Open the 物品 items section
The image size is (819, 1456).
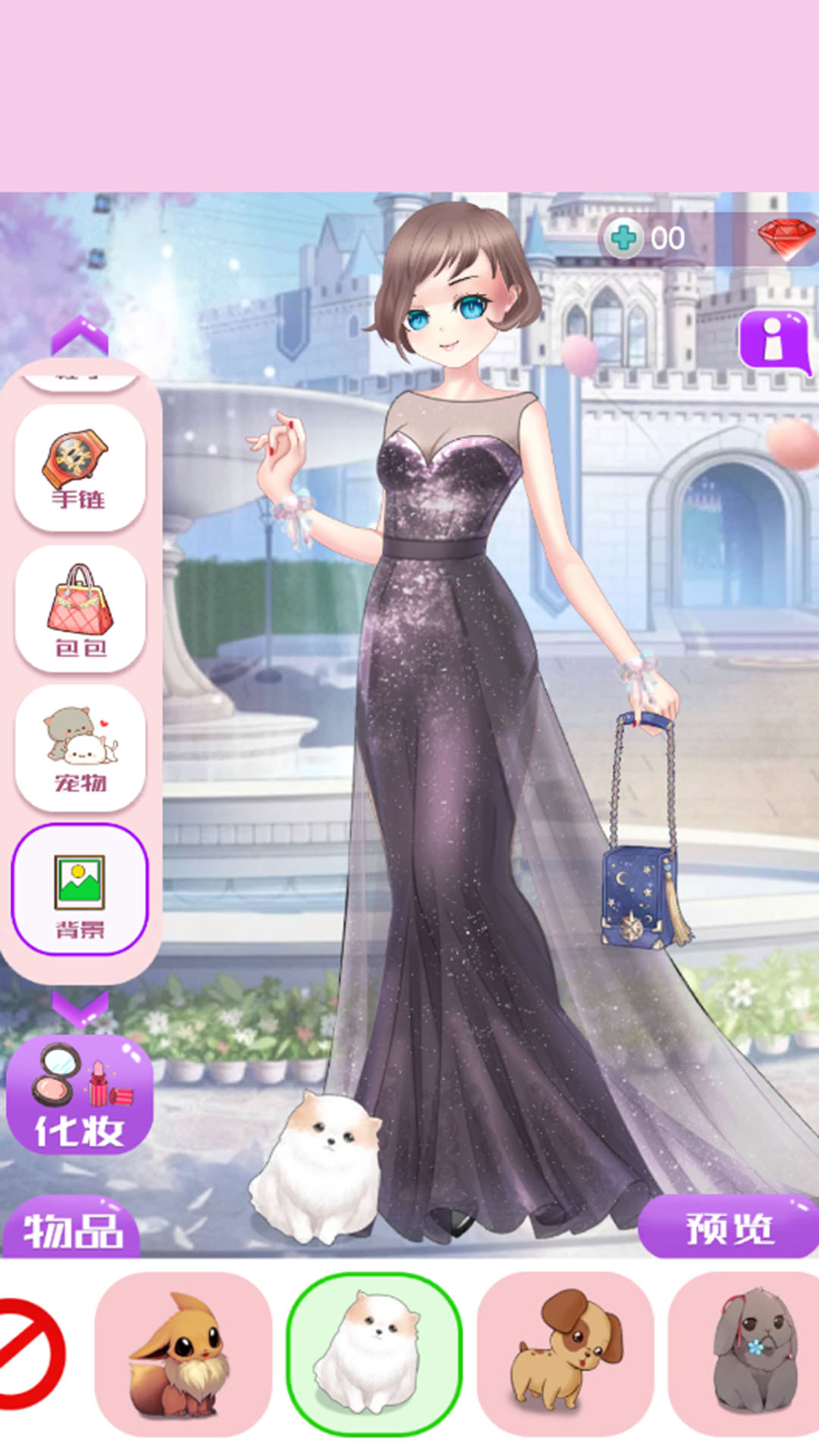(x=72, y=1229)
